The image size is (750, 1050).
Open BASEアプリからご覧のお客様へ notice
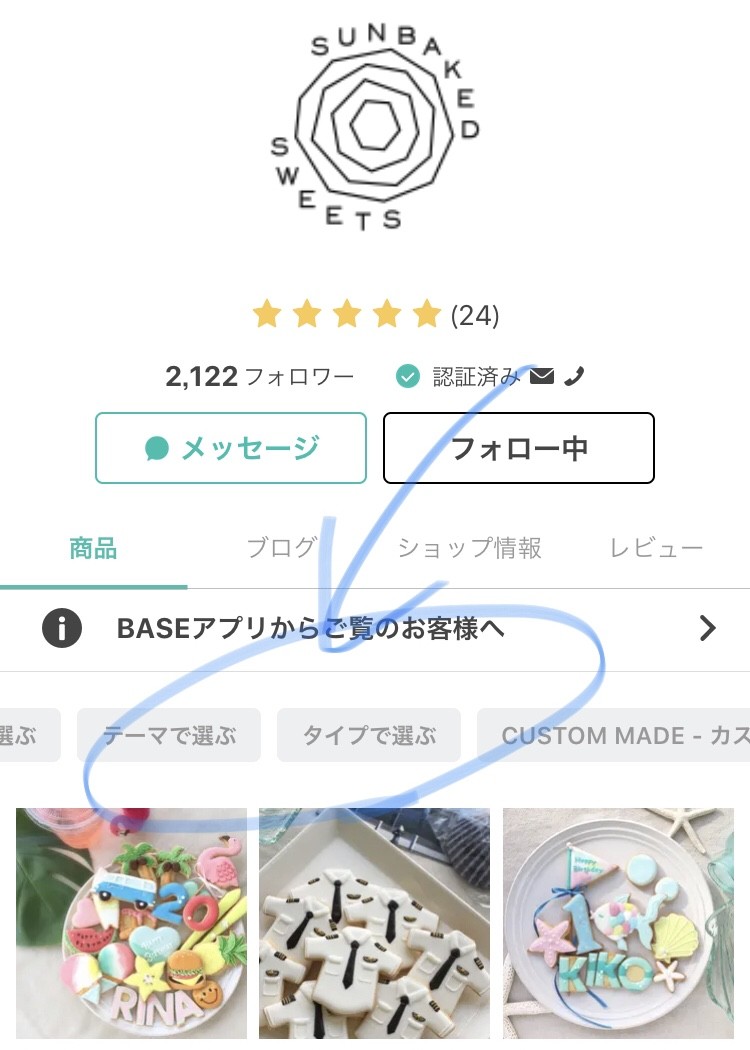tap(375, 629)
